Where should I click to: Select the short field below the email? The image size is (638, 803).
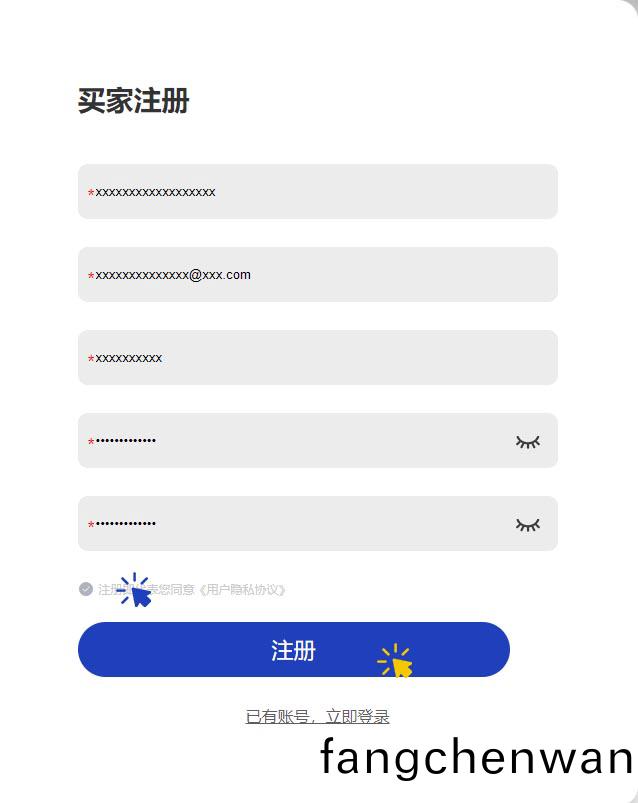(317, 358)
